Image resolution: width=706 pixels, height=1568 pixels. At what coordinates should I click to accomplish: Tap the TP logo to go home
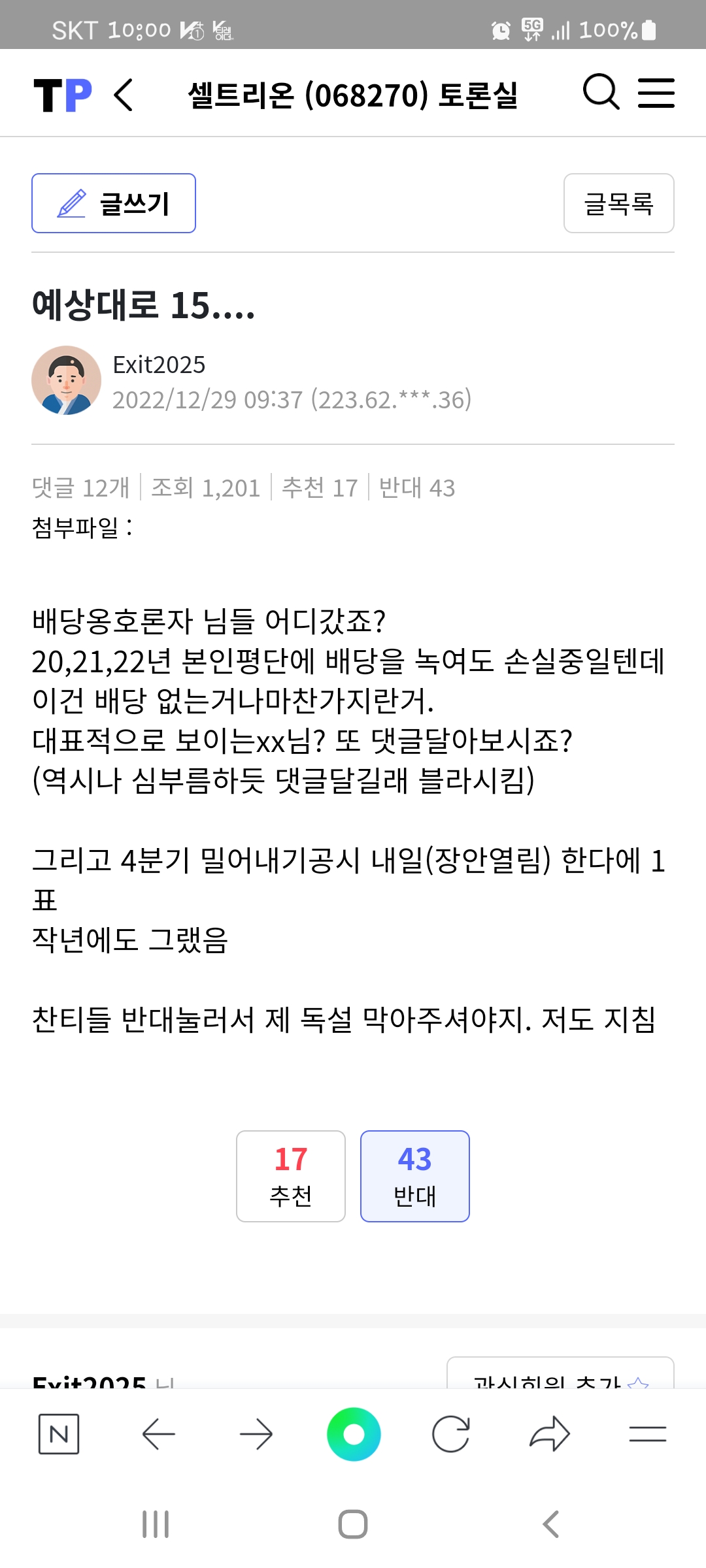pos(63,95)
